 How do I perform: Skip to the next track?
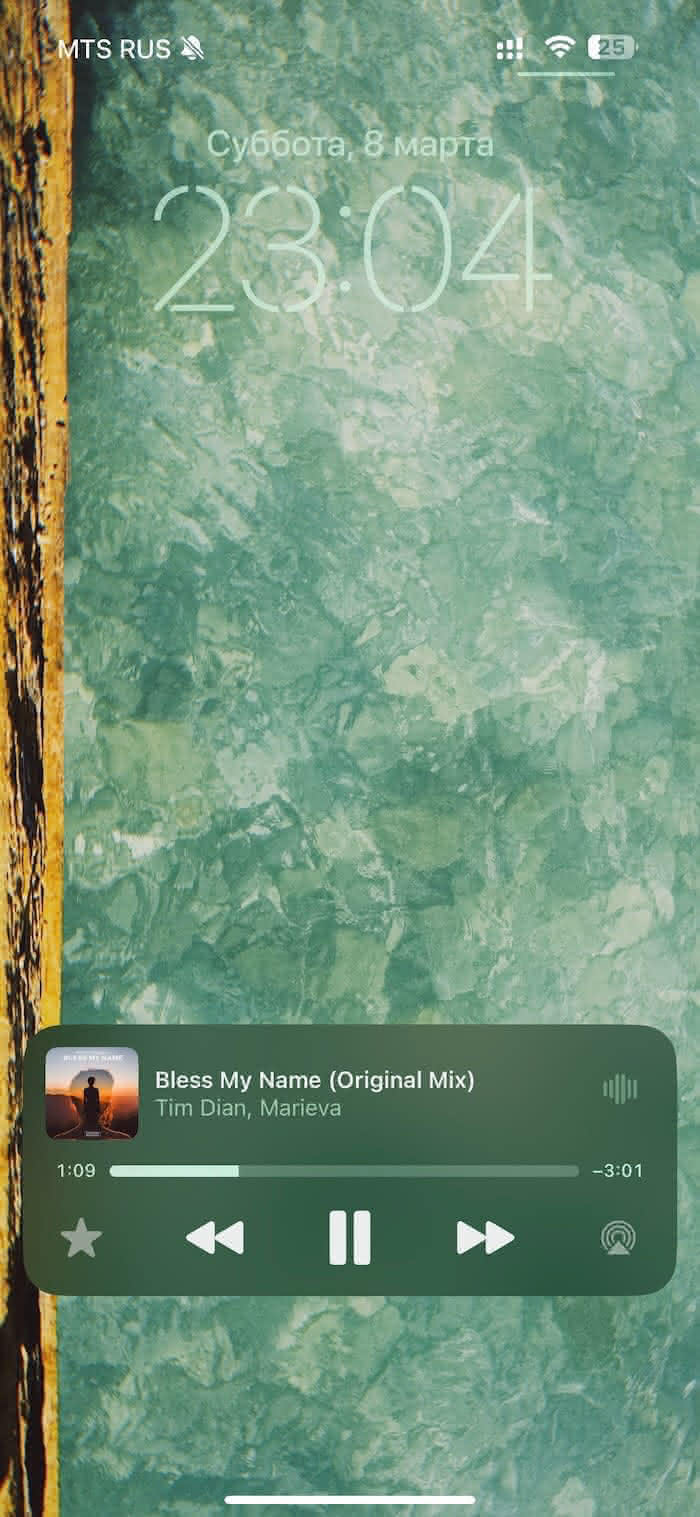click(485, 1238)
